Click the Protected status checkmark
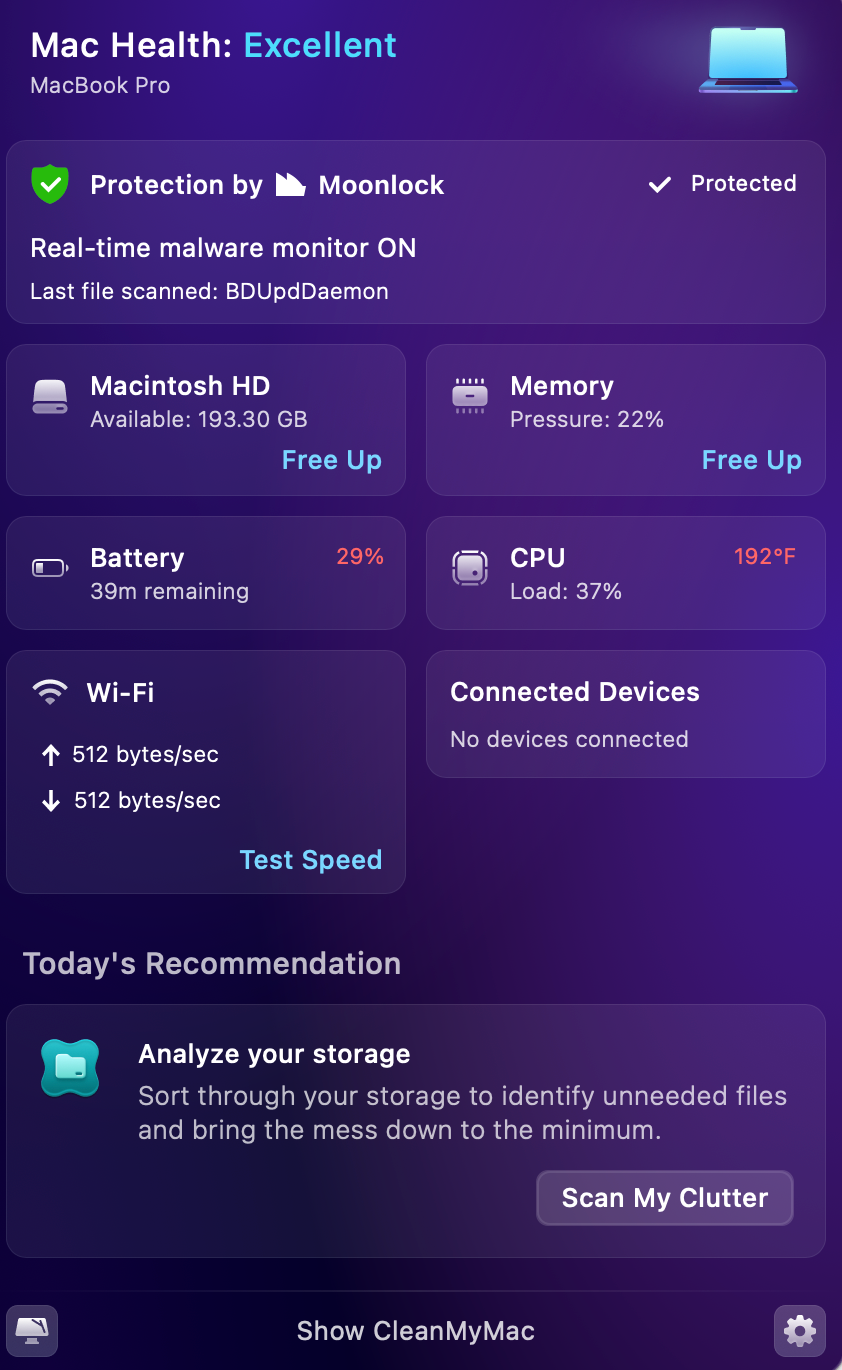This screenshot has height=1370, width=842. click(x=660, y=184)
